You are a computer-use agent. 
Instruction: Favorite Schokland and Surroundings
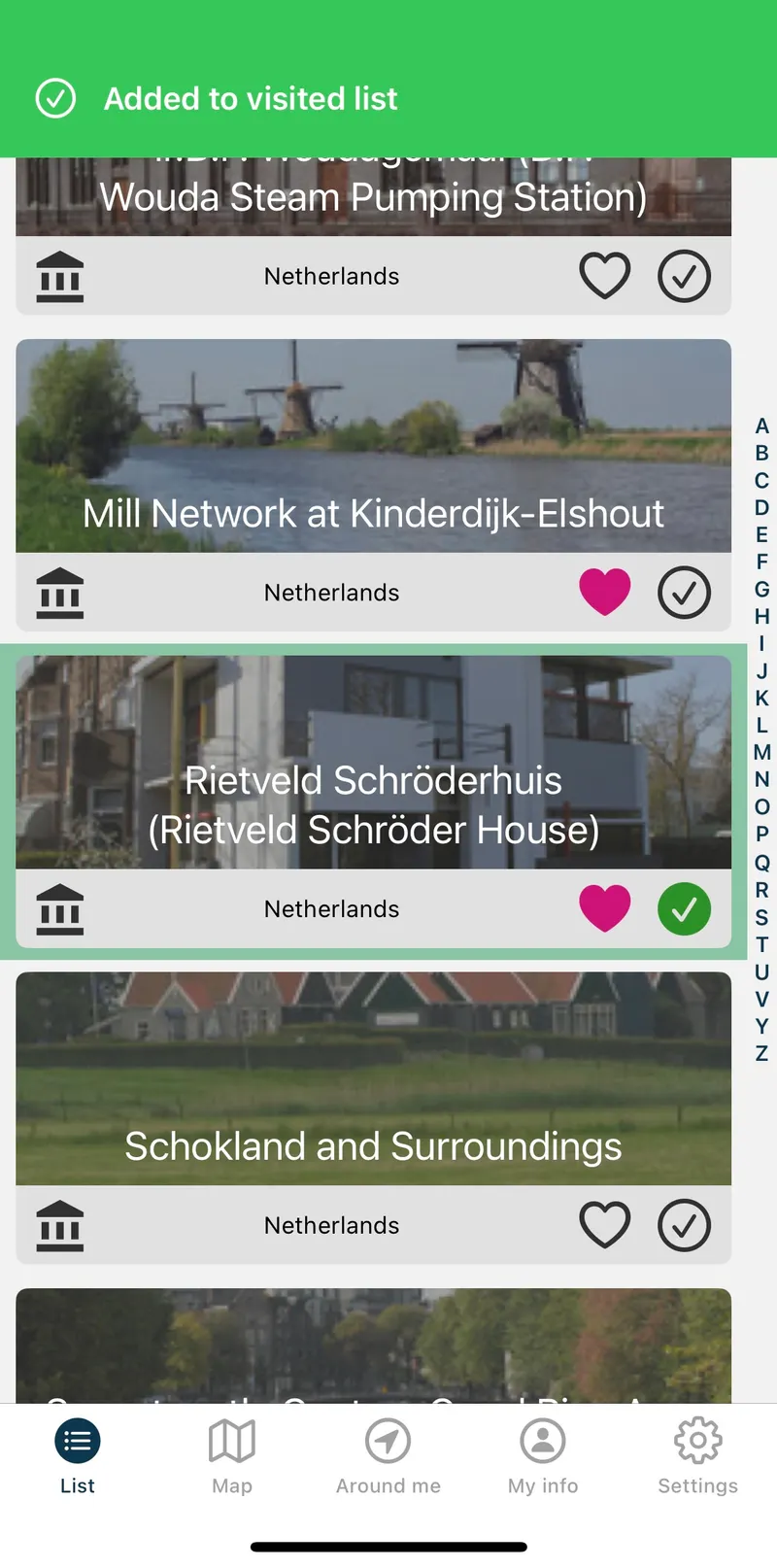tap(604, 1225)
